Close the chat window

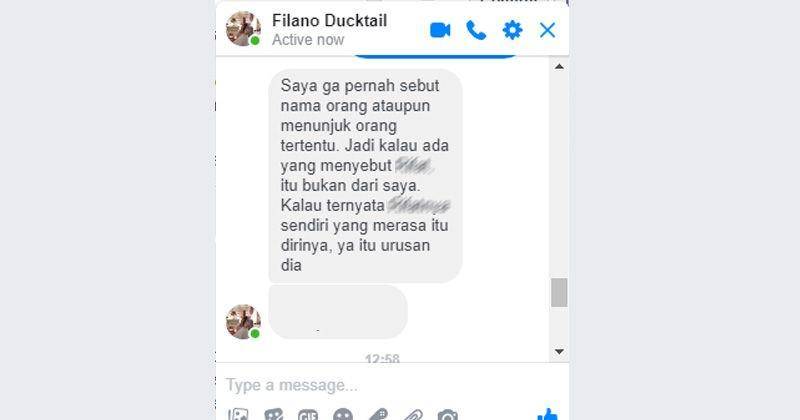[547, 30]
